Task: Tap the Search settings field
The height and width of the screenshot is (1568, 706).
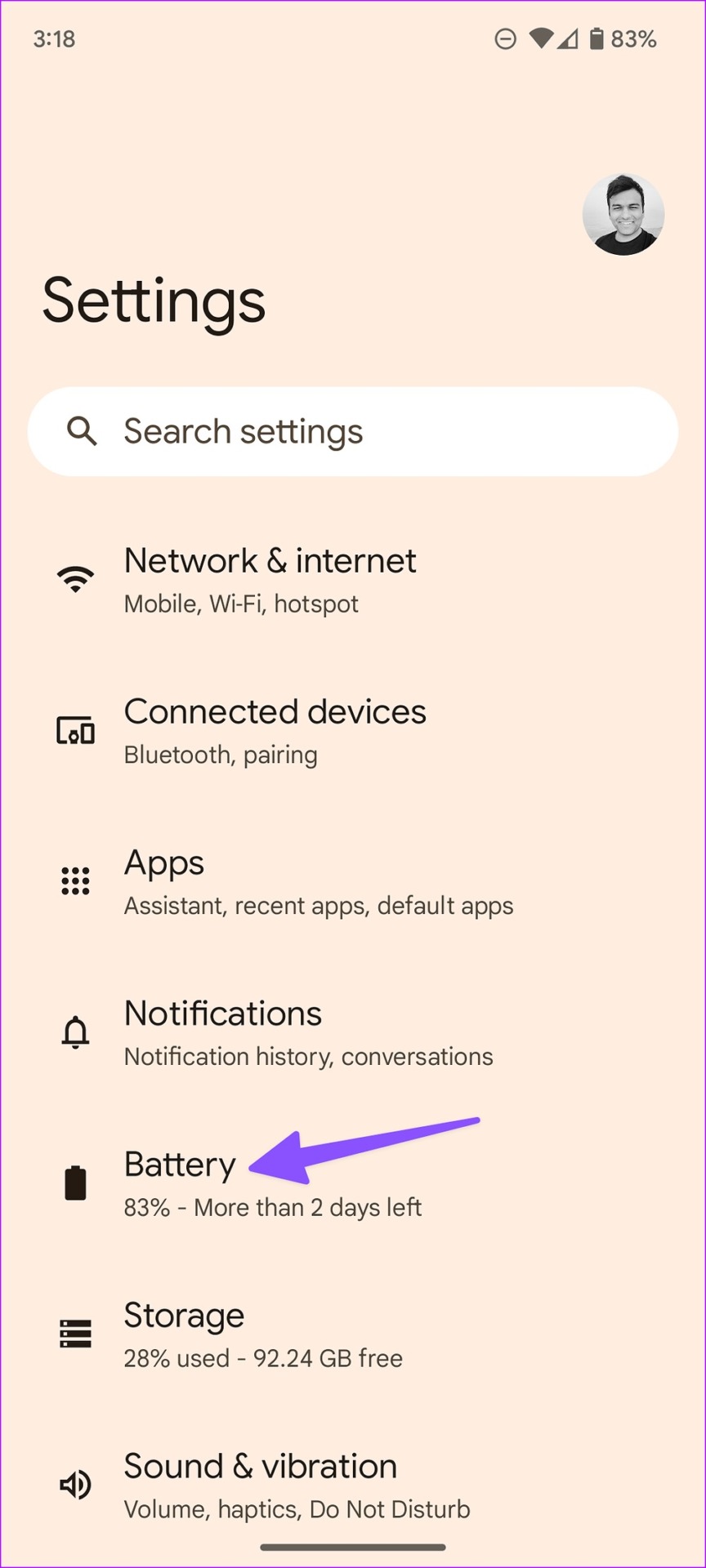Action: tap(353, 431)
